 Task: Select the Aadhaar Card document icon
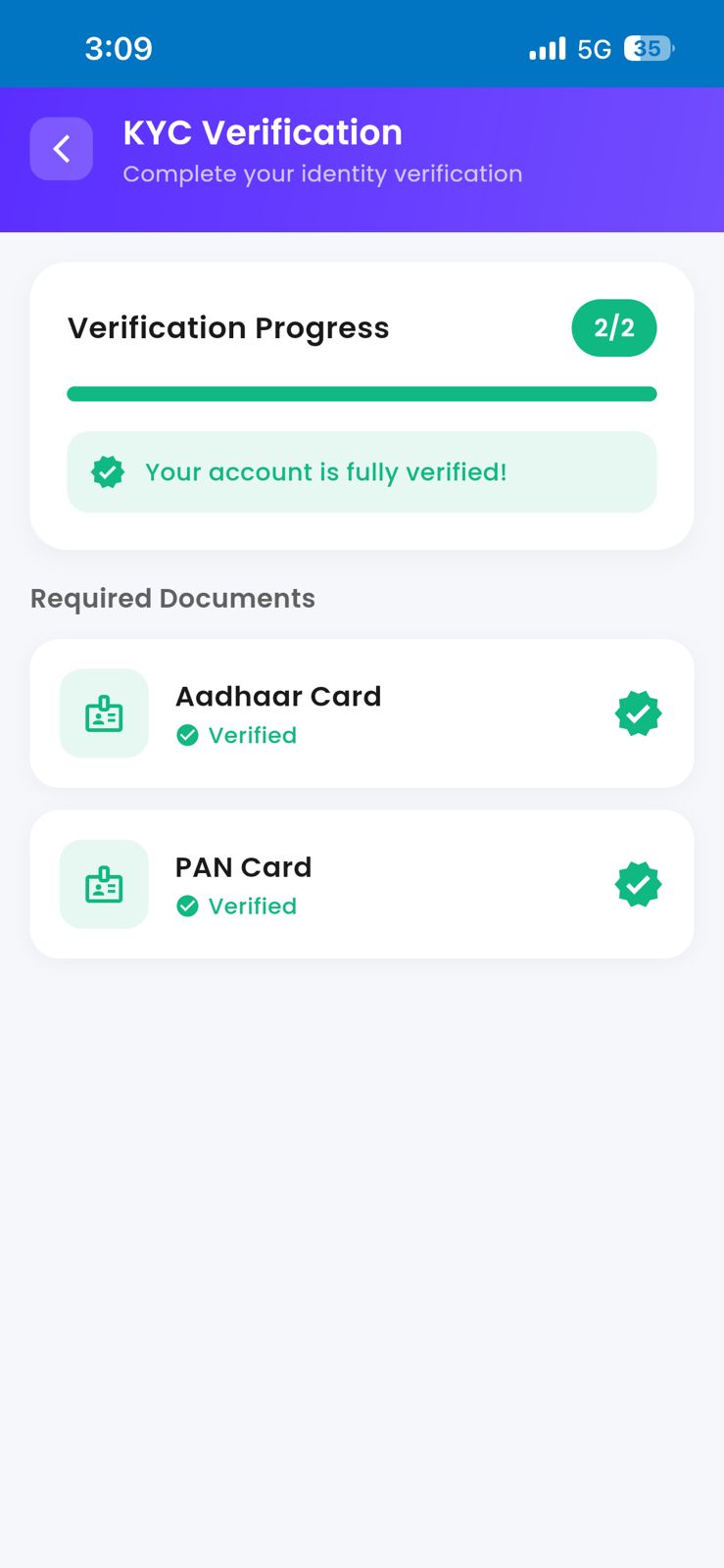pos(104,713)
